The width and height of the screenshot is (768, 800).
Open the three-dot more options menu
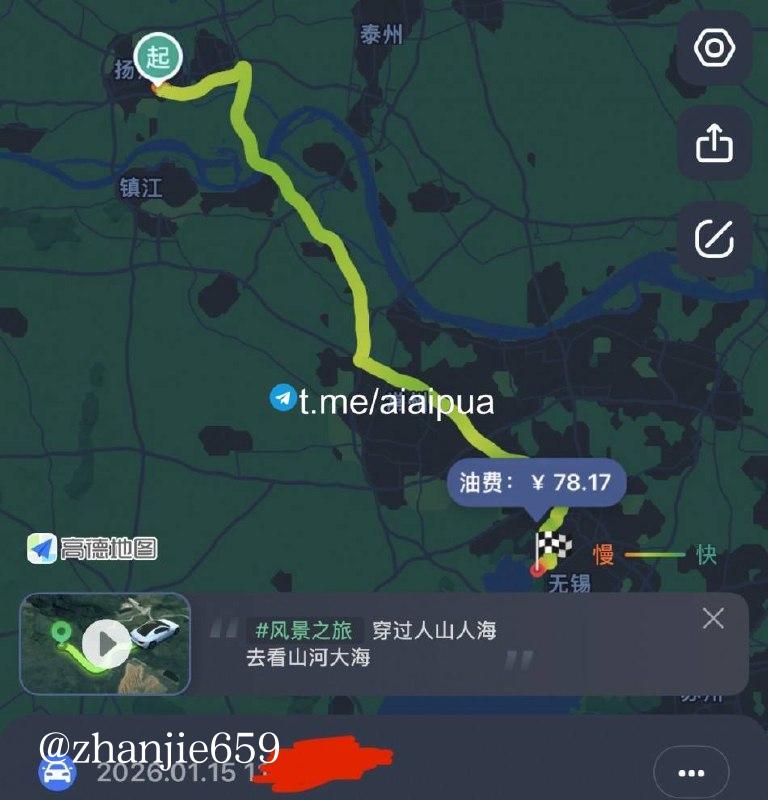(x=691, y=773)
